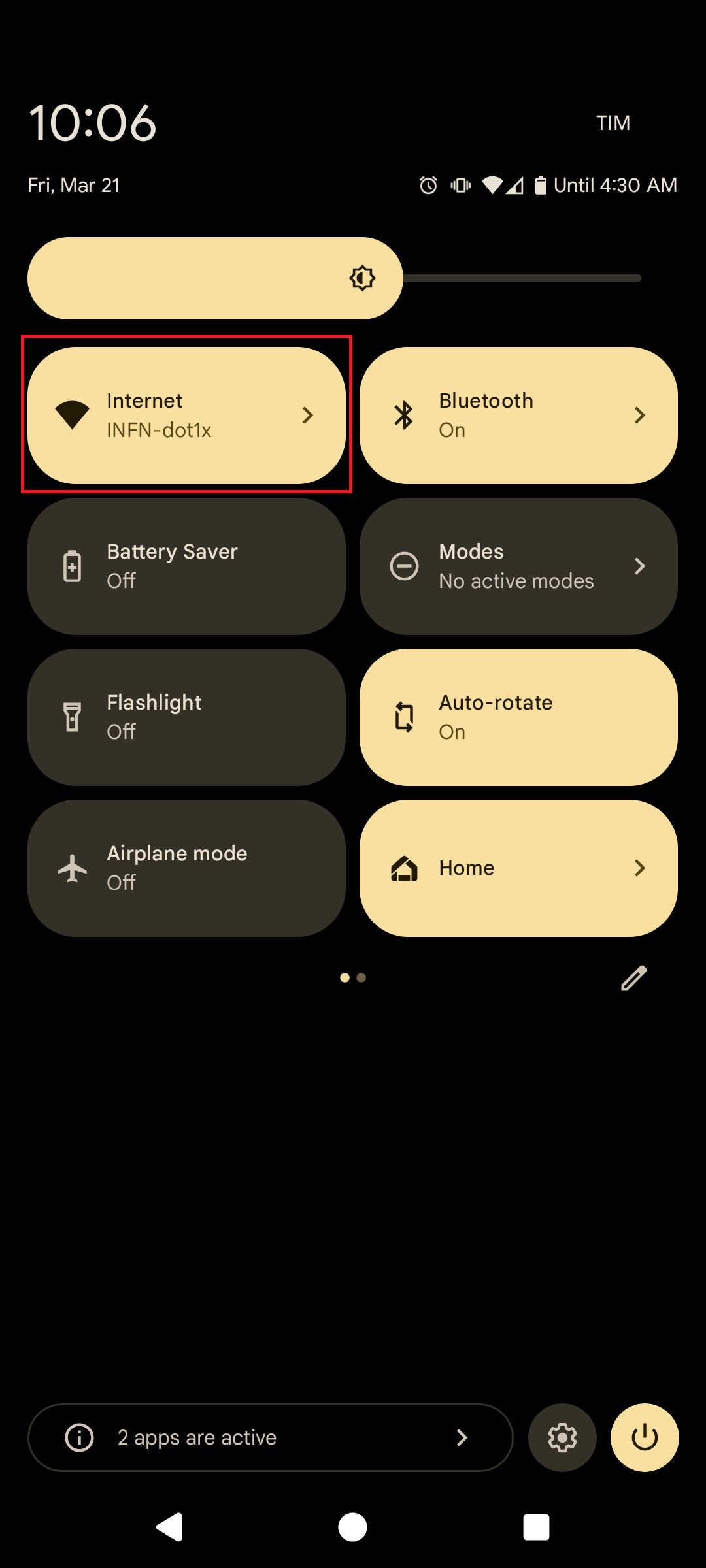This screenshot has height=1568, width=706.
Task: Tap the system home button
Action: 352,1527
